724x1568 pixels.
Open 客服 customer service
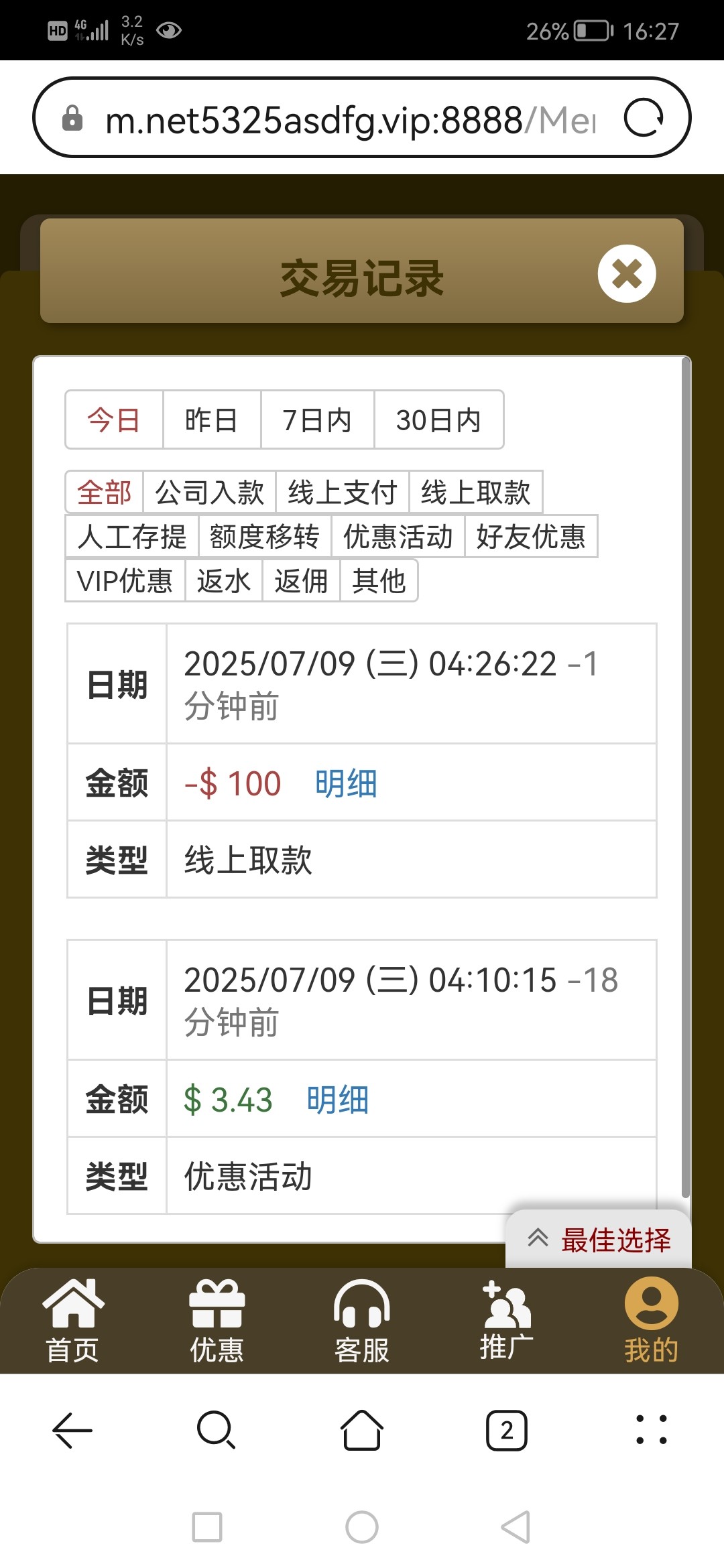click(x=362, y=1321)
